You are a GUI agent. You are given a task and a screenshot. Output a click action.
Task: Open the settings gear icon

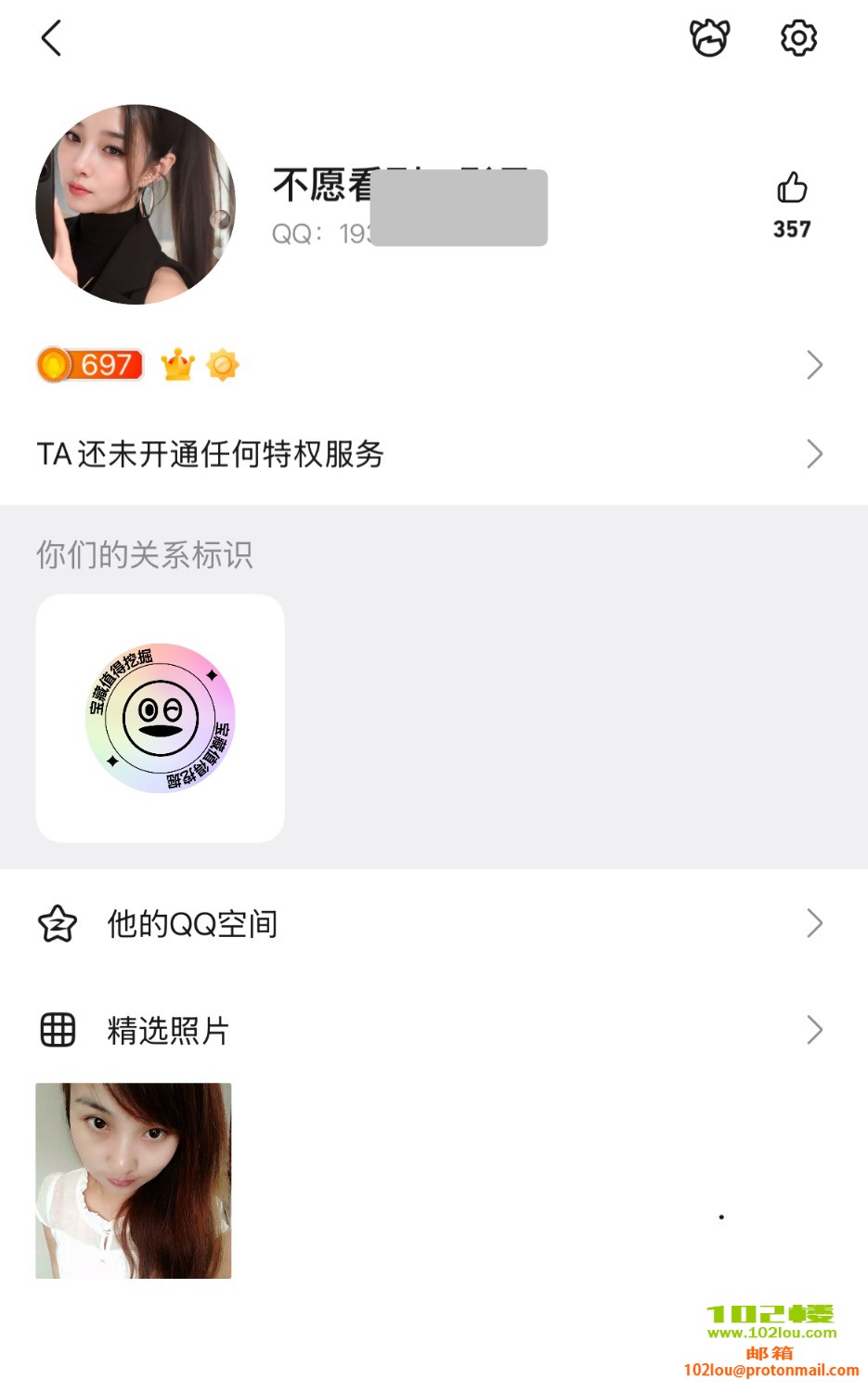click(798, 38)
